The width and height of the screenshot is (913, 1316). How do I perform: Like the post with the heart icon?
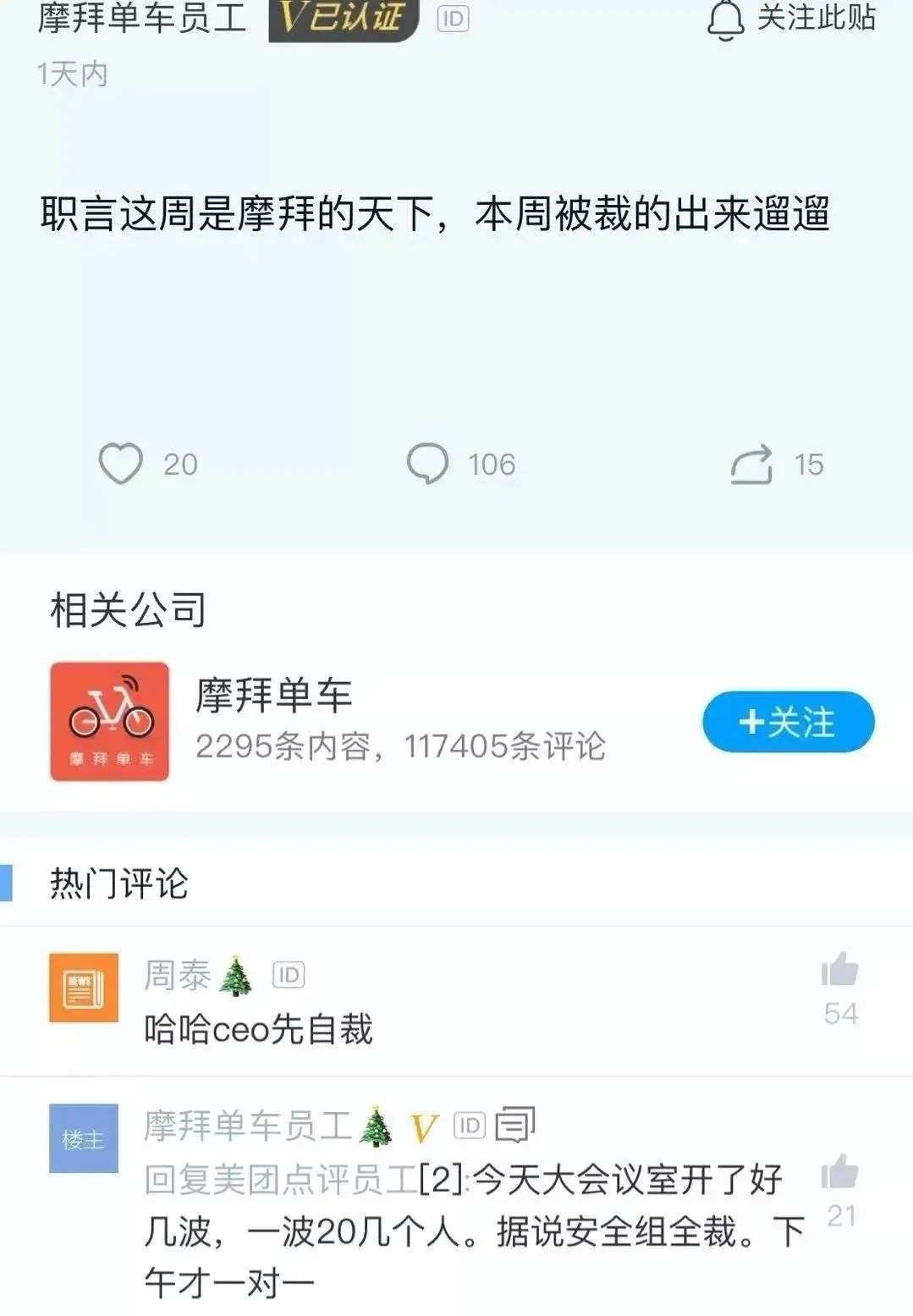(x=121, y=464)
